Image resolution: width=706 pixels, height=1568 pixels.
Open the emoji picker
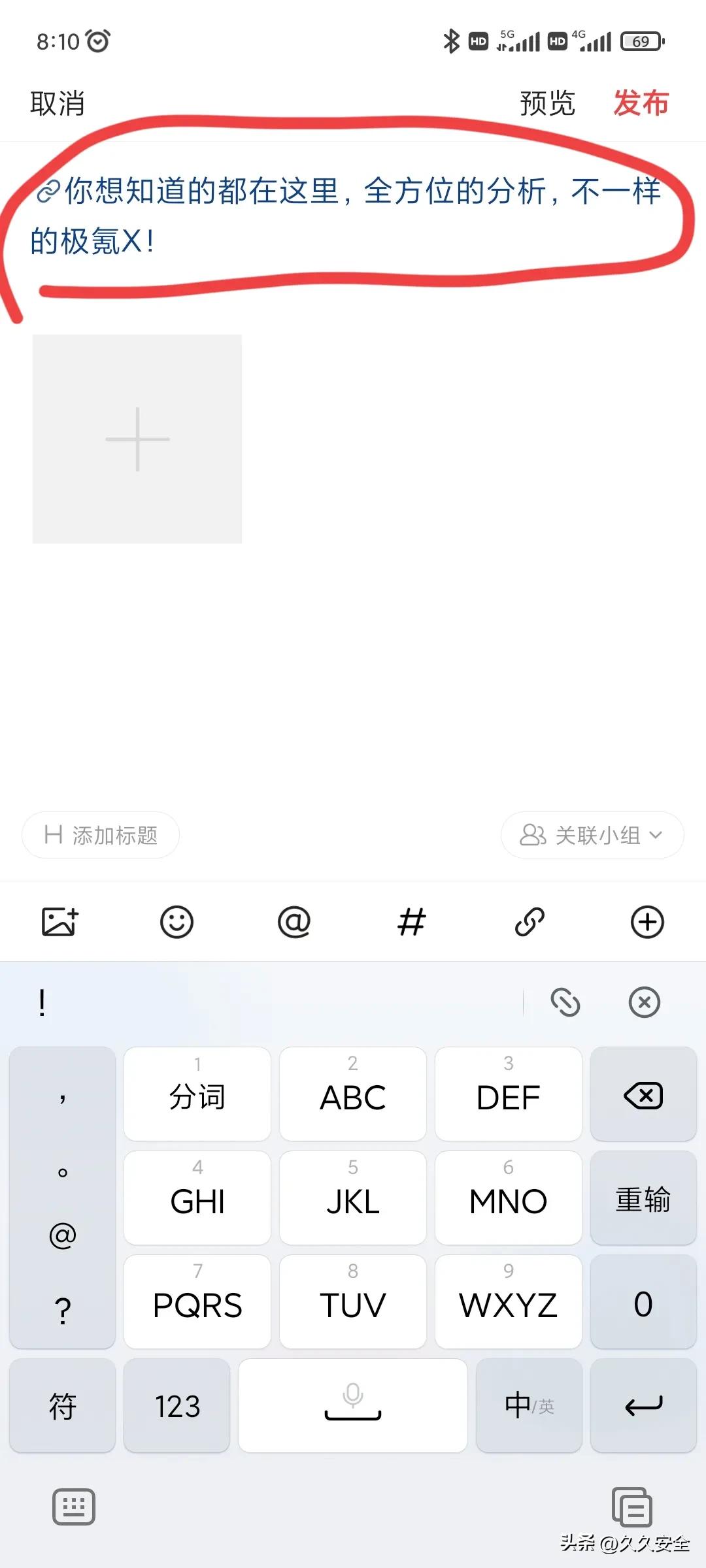(x=176, y=922)
